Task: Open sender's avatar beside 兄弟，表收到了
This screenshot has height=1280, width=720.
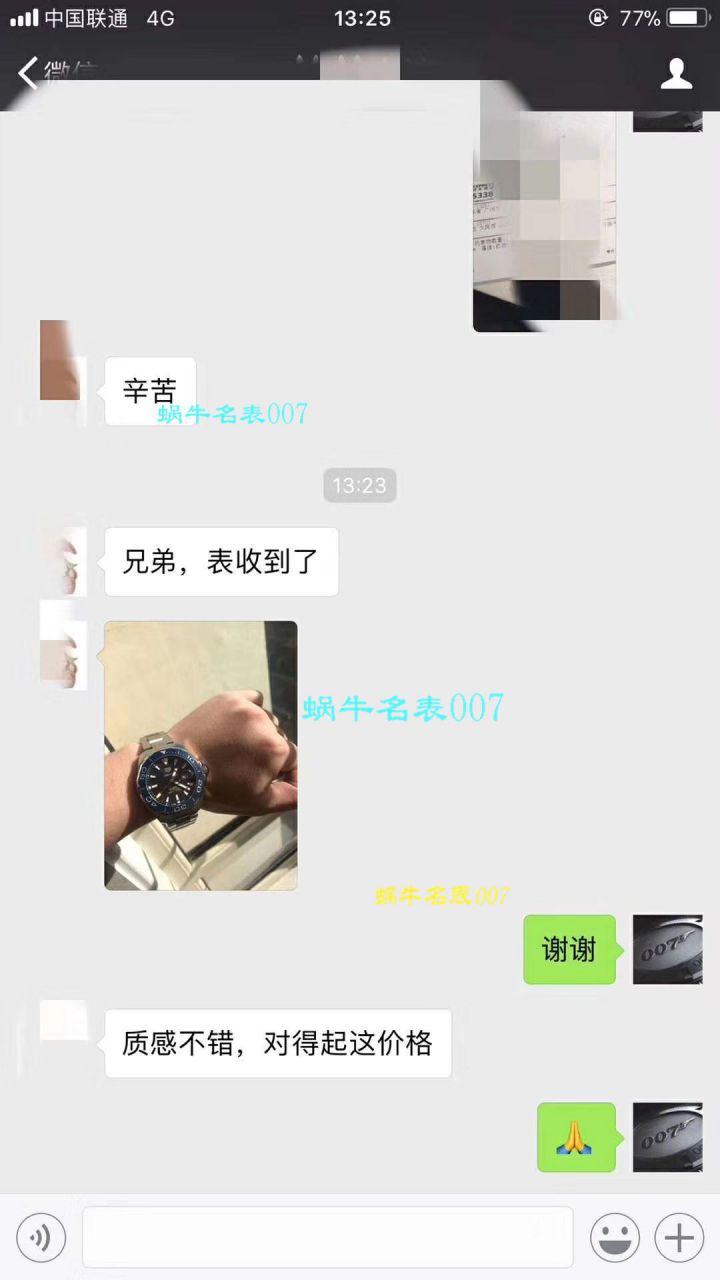Action: point(63,561)
